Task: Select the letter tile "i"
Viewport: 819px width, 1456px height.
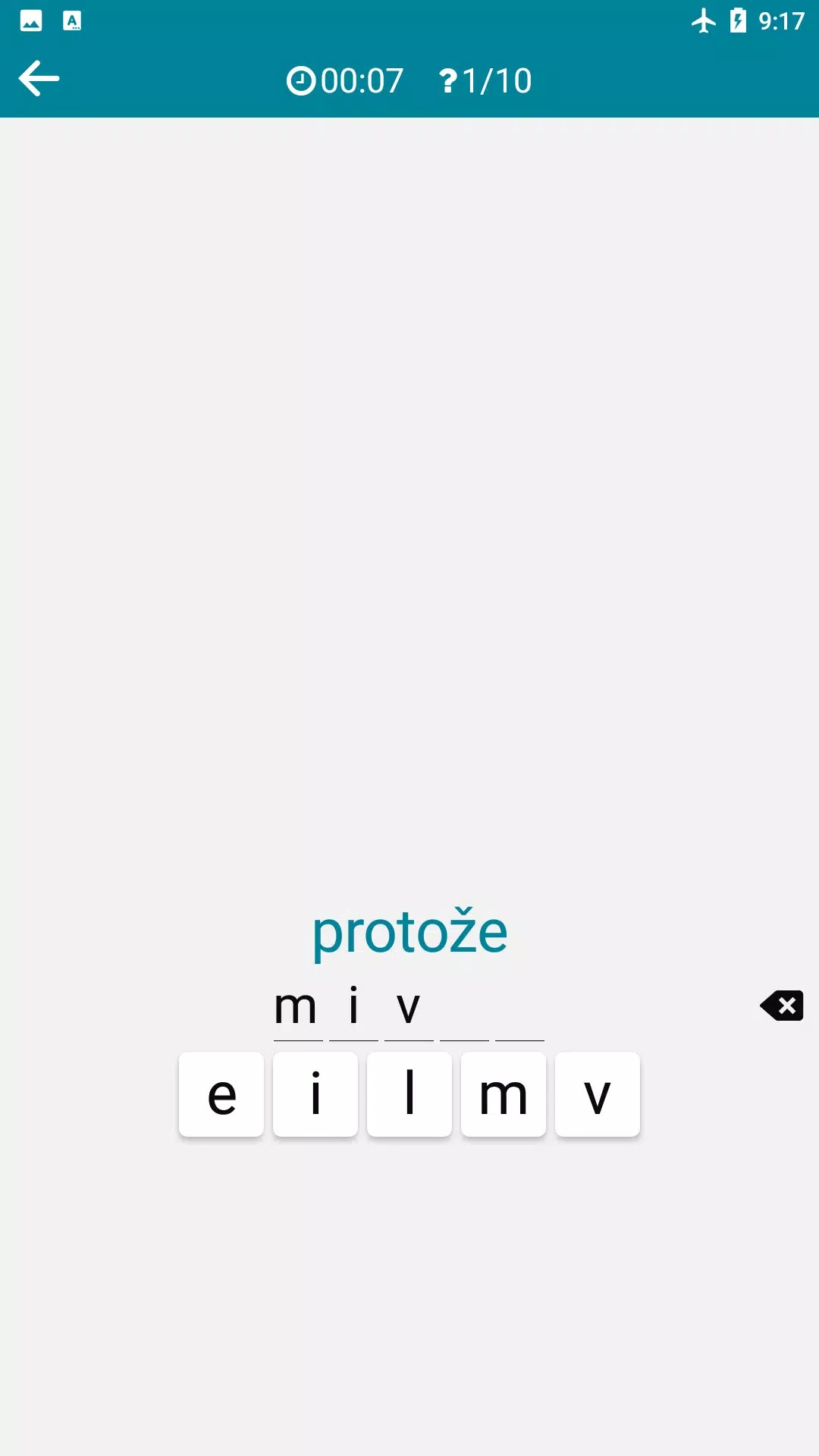Action: coord(315,1094)
